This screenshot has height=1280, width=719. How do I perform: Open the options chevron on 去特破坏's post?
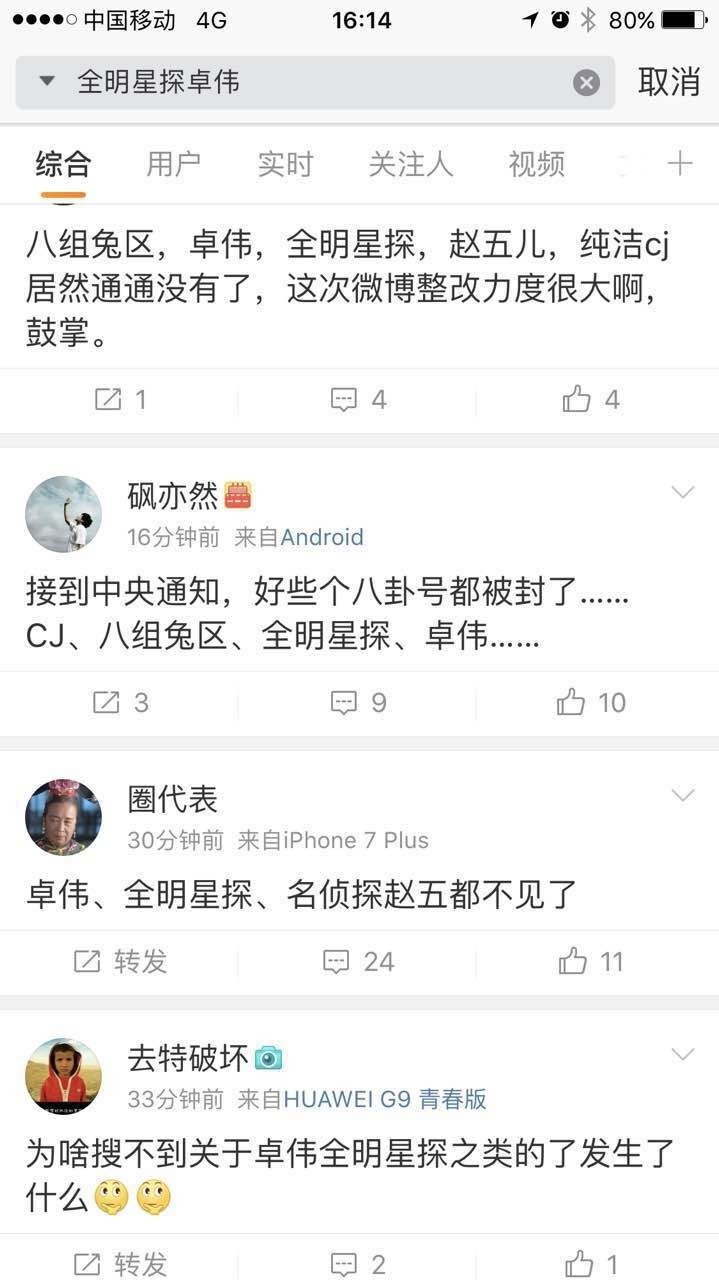683,1054
